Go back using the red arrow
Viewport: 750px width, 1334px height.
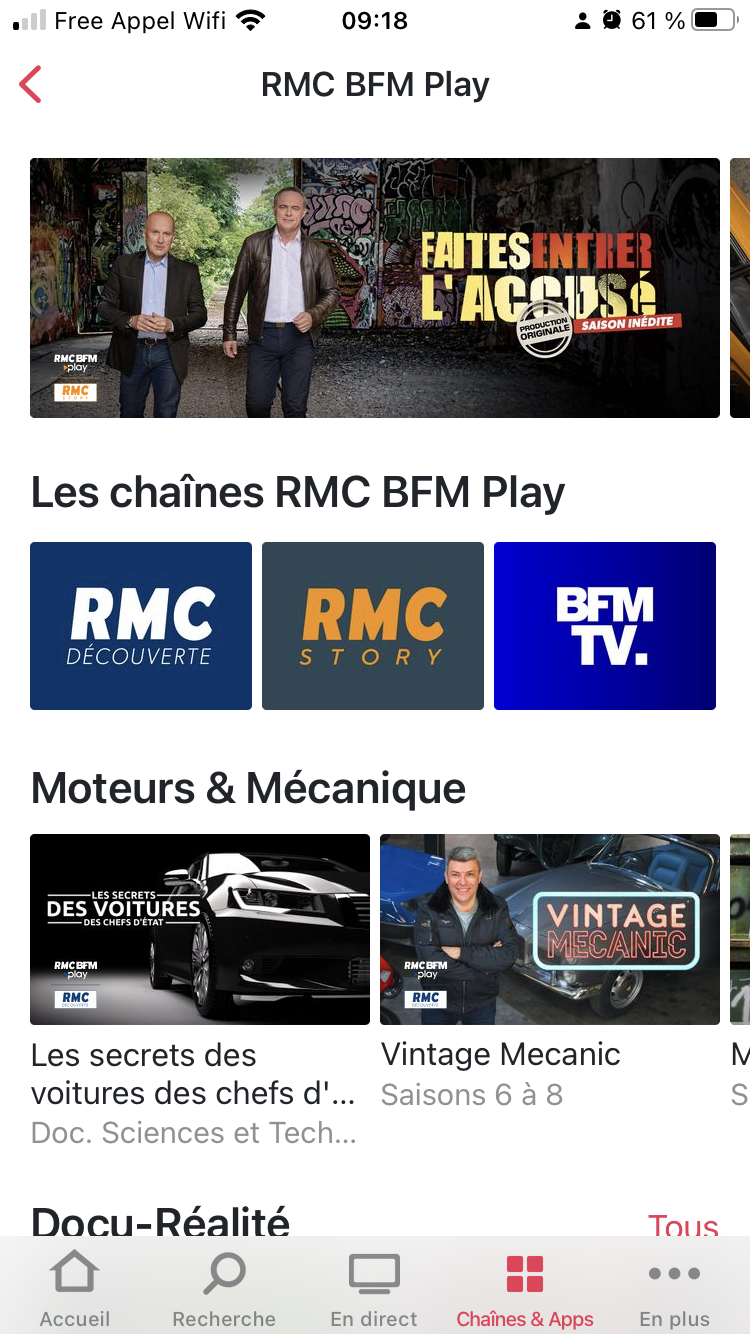(x=31, y=85)
